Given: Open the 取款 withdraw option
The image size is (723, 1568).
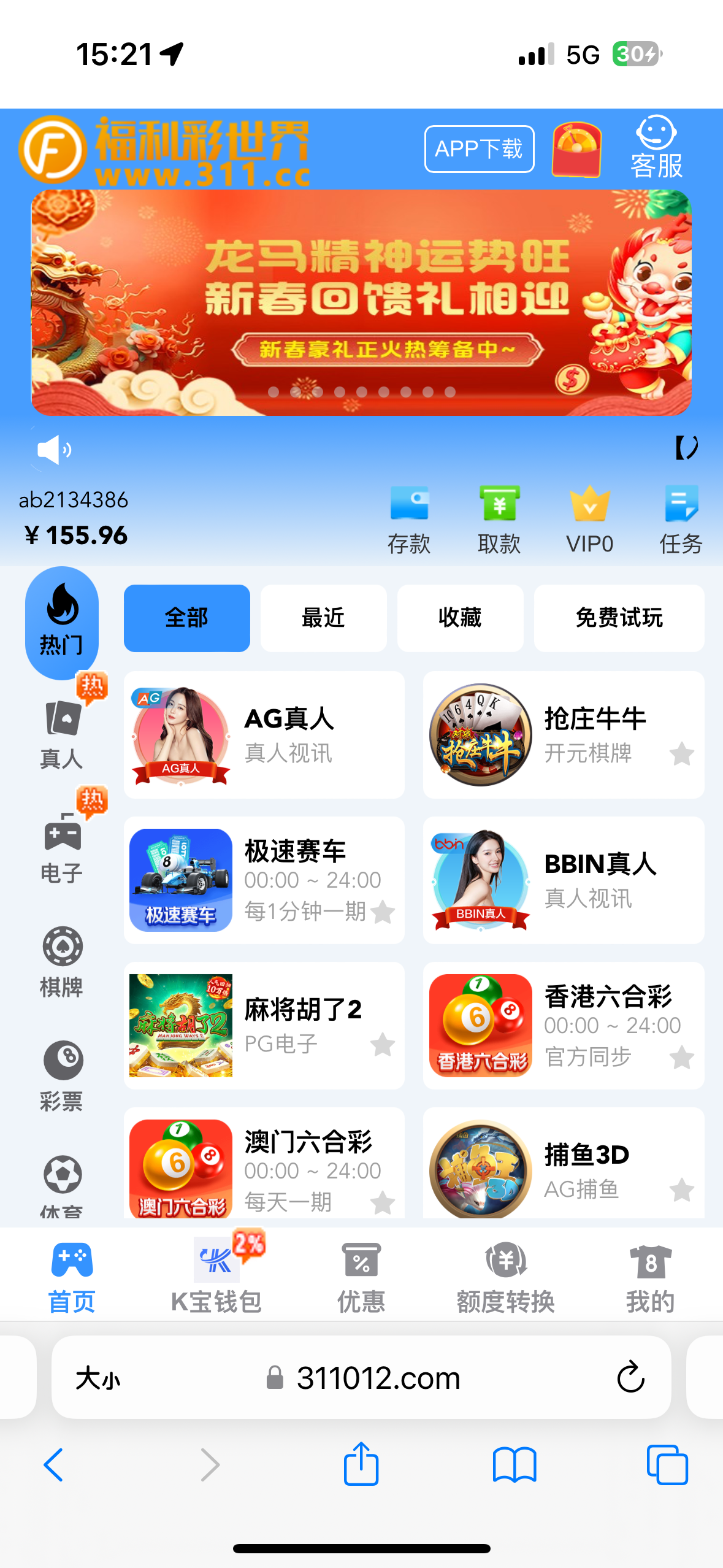Looking at the screenshot, I should [x=499, y=519].
